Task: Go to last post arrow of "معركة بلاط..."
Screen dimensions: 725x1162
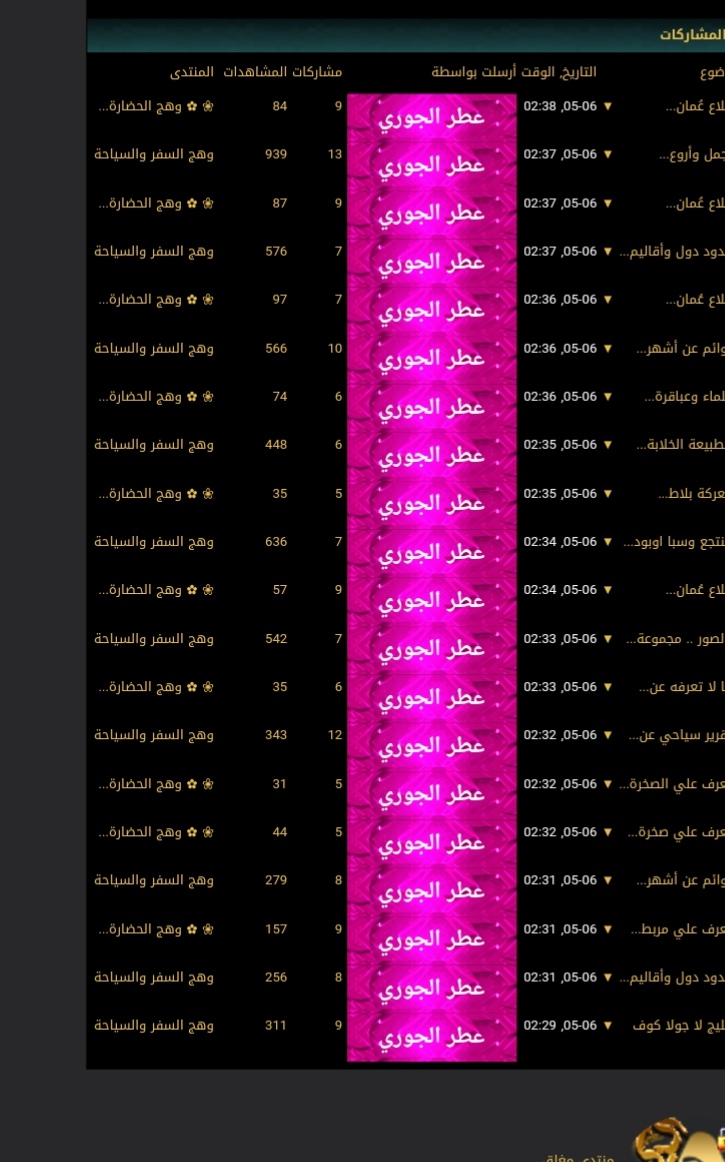Action: coord(608,494)
